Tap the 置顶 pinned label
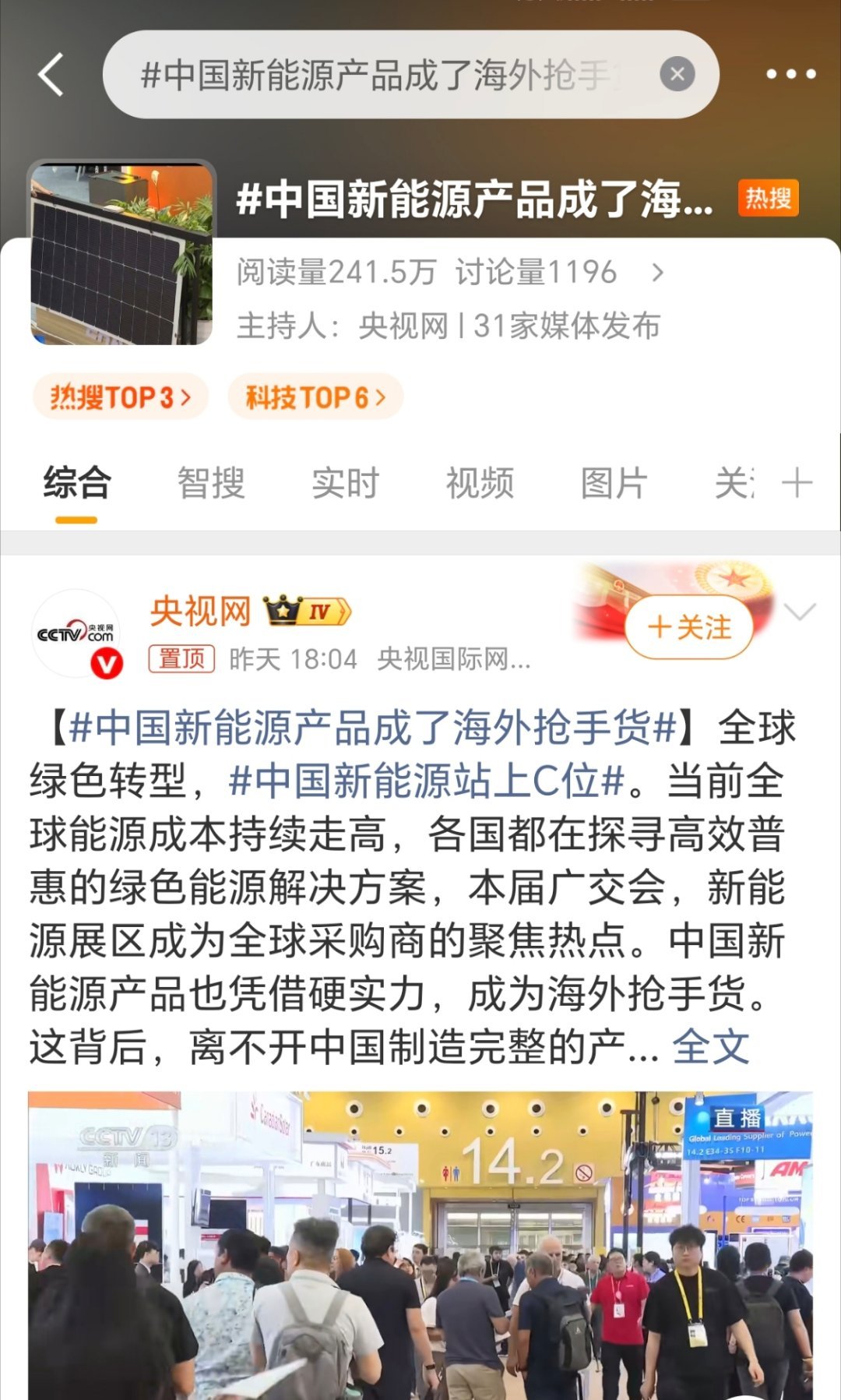Viewport: 841px width, 1400px height. click(183, 658)
